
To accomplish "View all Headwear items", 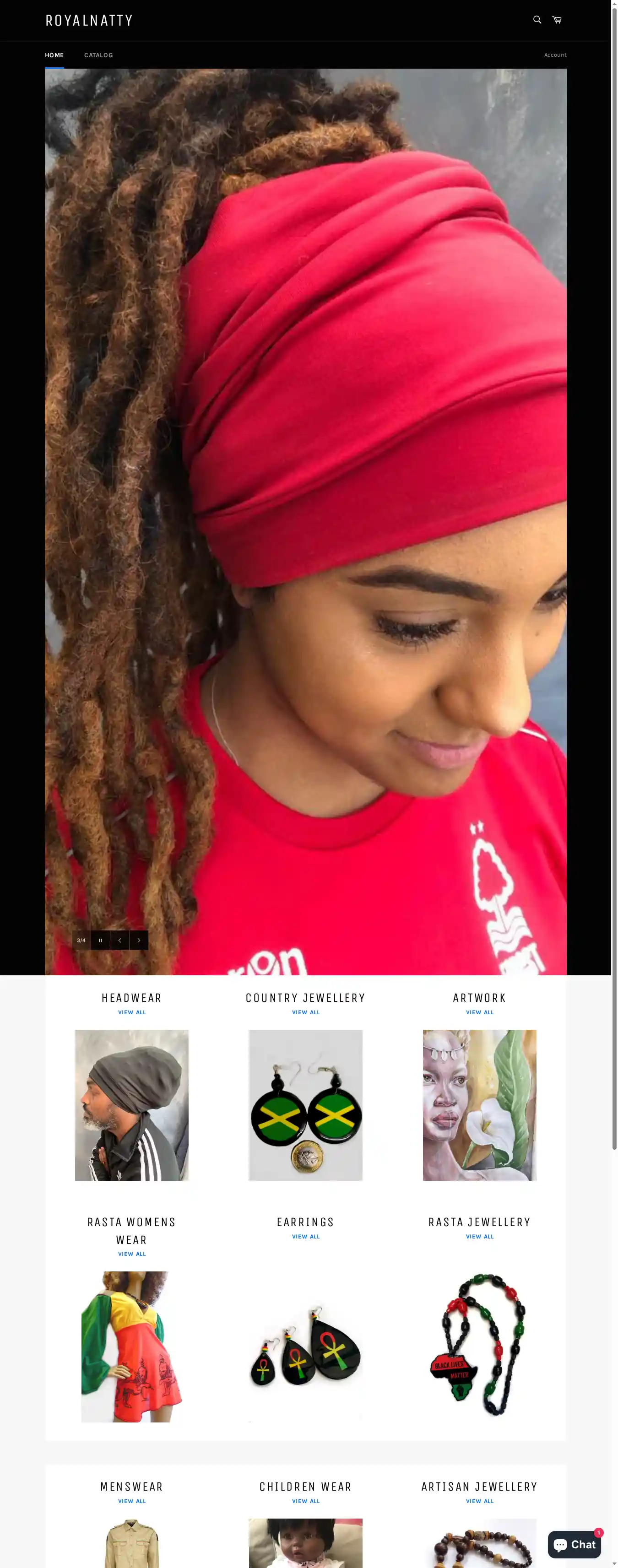I will tap(131, 1012).
